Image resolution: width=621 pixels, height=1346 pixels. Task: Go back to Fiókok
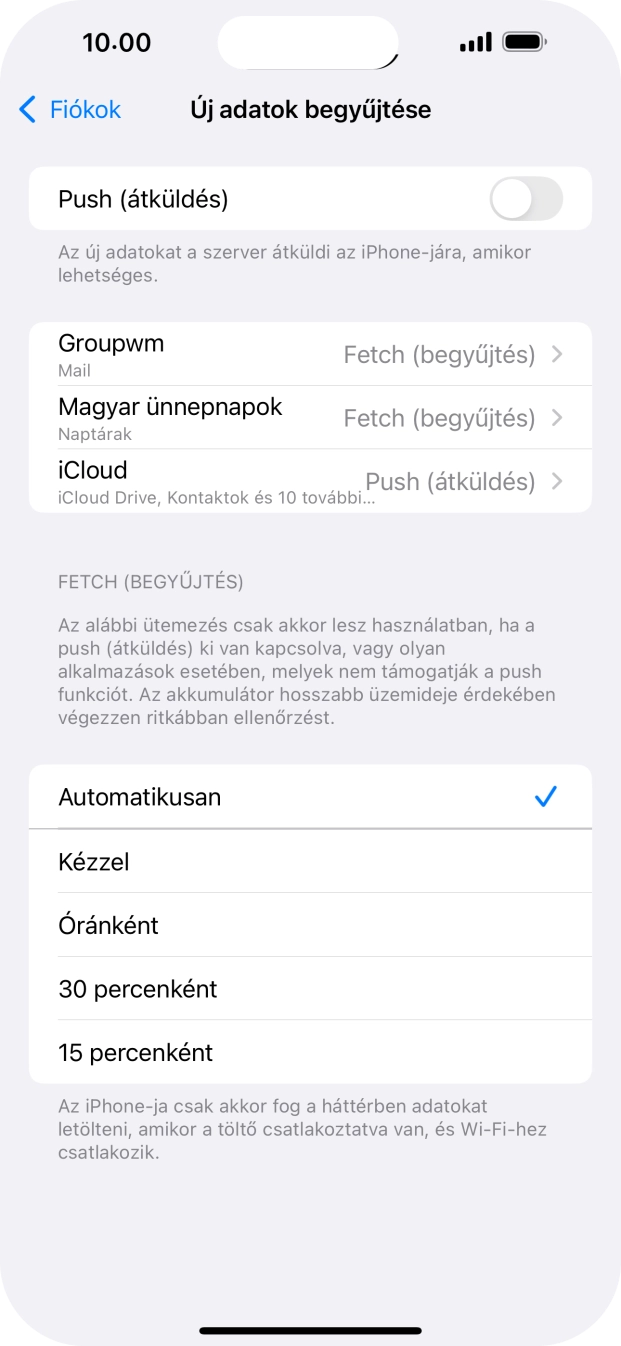pyautogui.click(x=70, y=110)
